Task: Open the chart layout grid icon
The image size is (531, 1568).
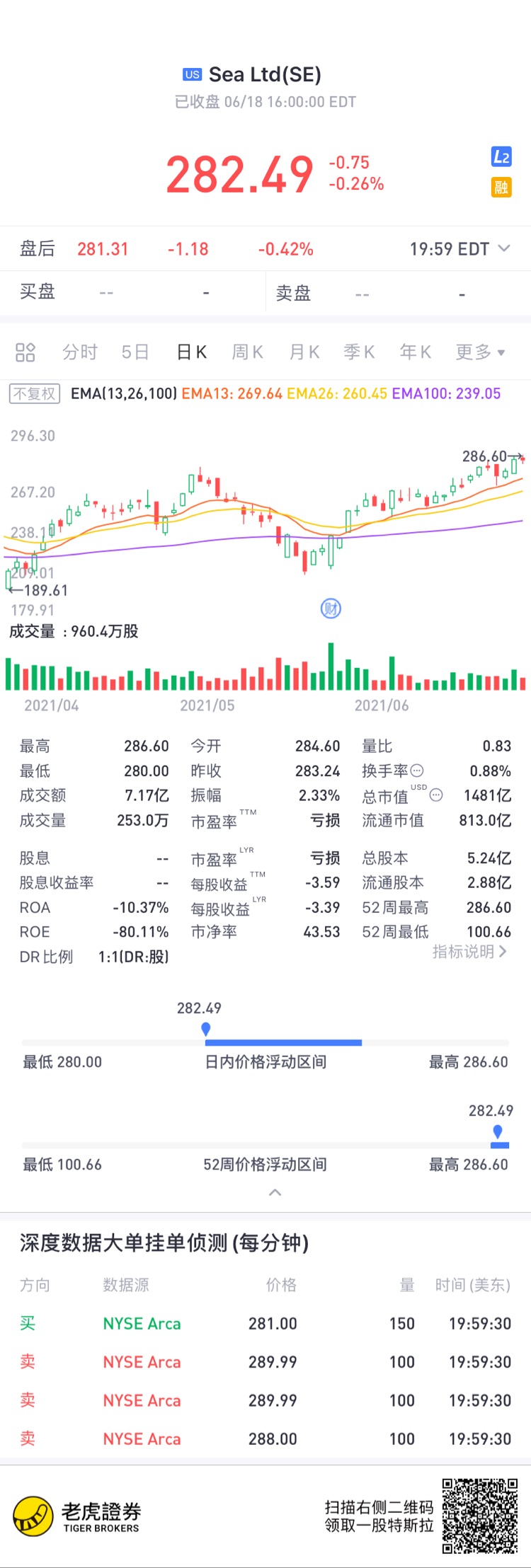Action: click(x=25, y=352)
